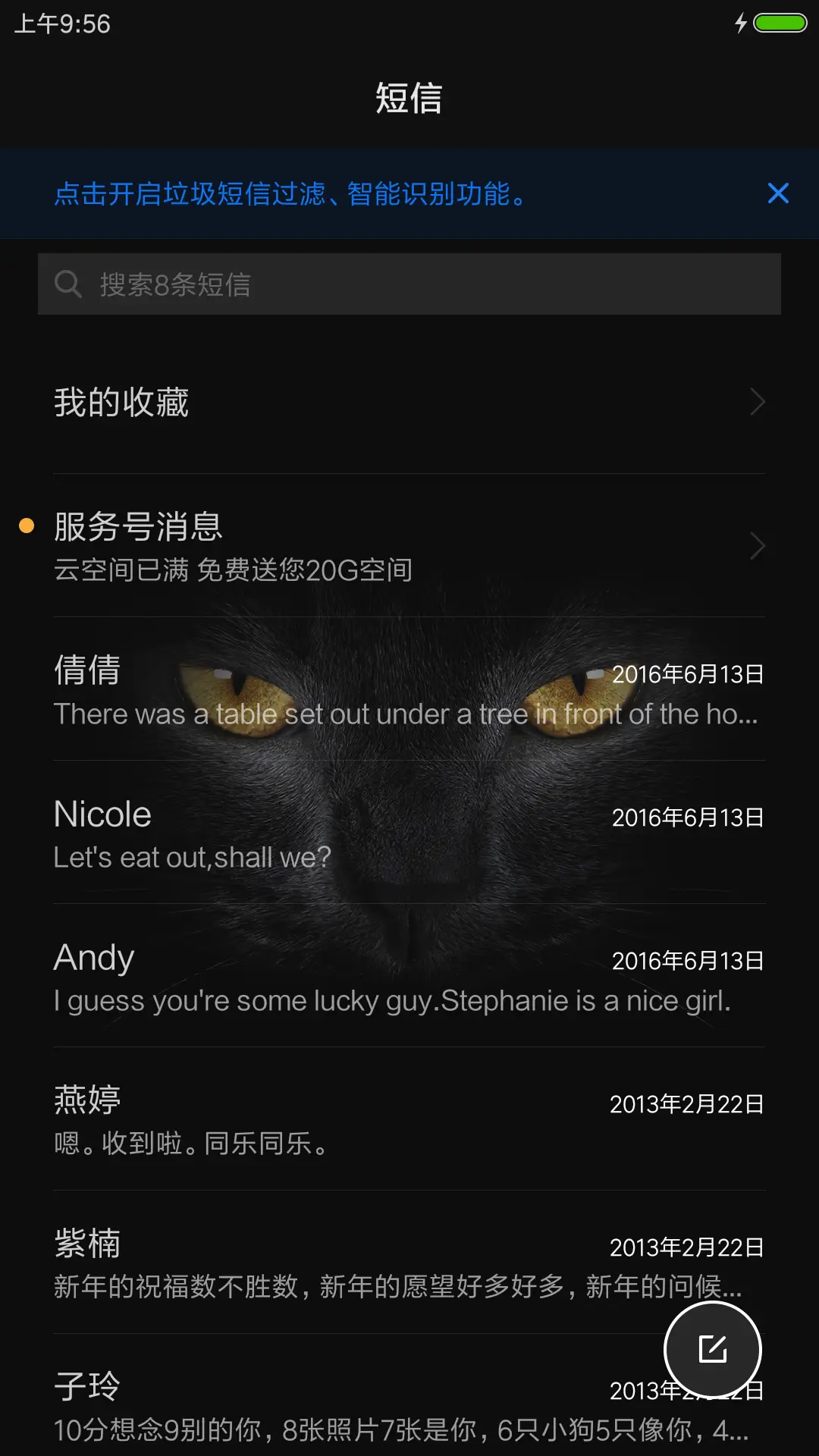Click the charging bolt icon in the status bar
The image size is (819, 1456).
(741, 23)
